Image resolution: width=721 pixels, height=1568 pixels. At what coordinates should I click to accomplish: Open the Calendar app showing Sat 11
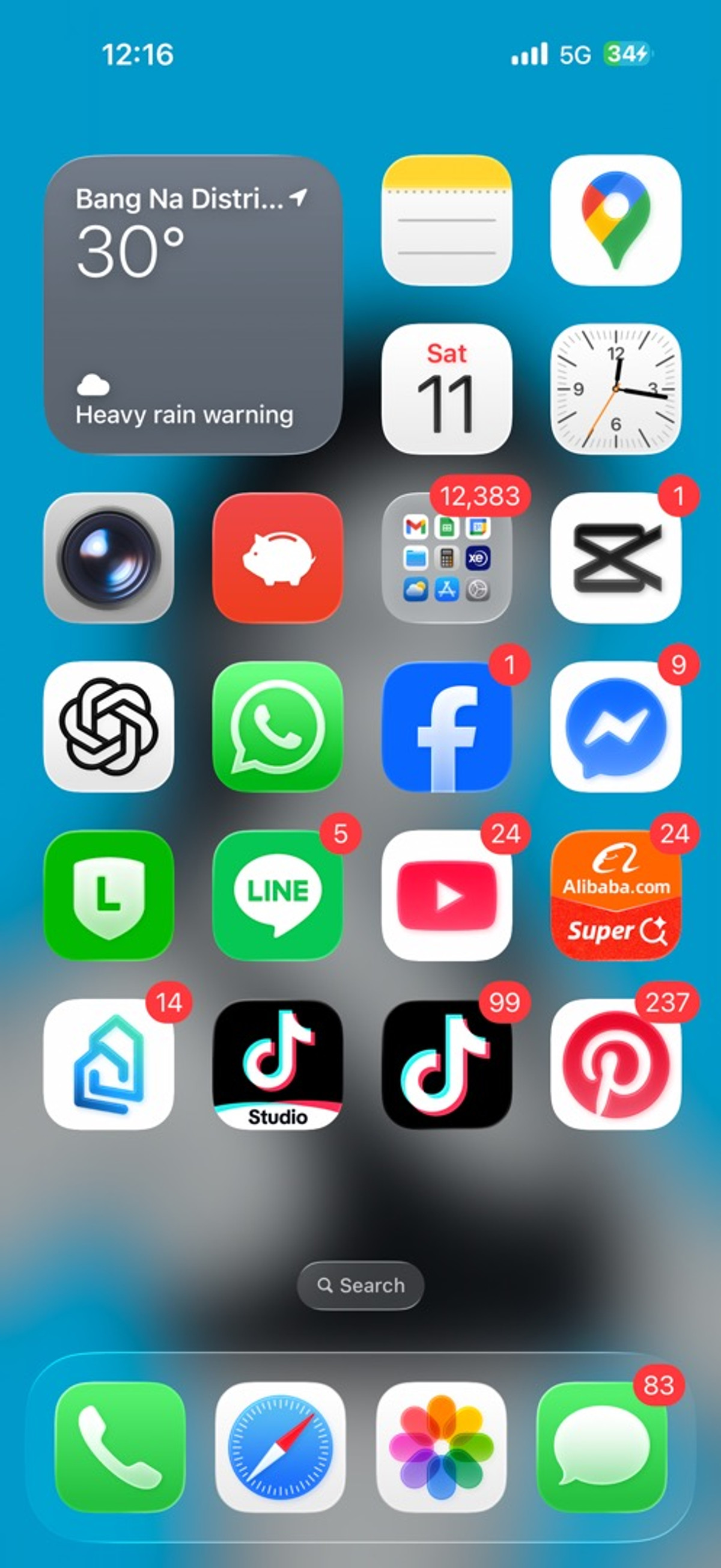[446, 389]
